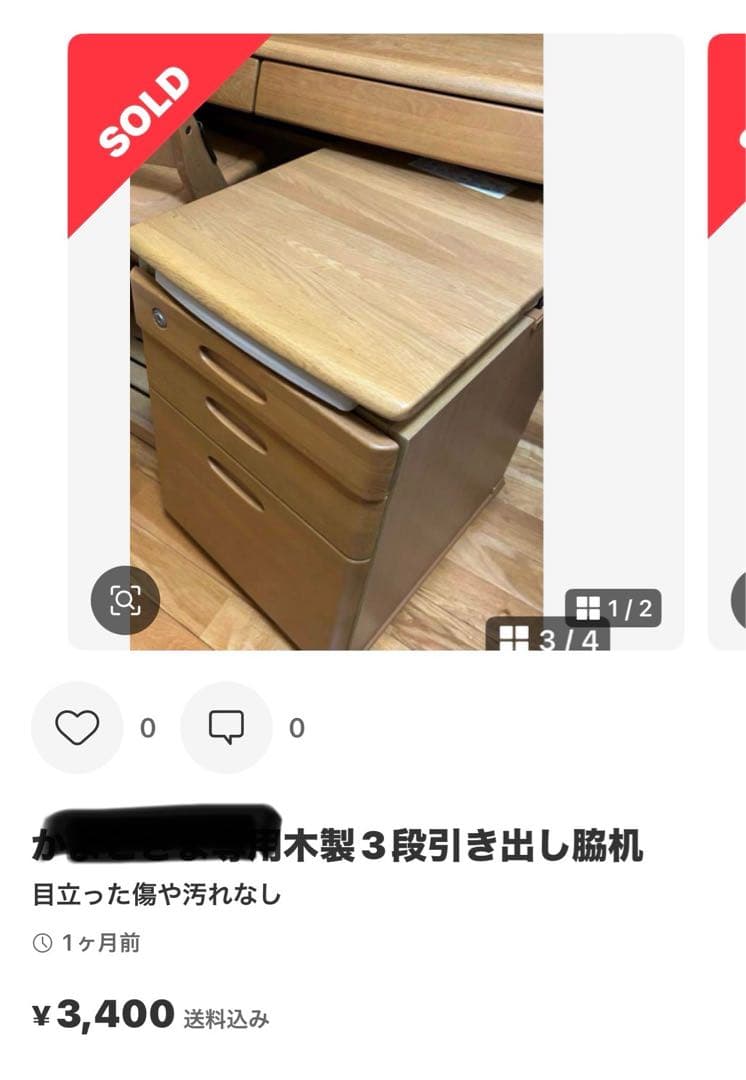Select the price "¥3,400"
This screenshot has height=1080, width=746.
tap(103, 1014)
